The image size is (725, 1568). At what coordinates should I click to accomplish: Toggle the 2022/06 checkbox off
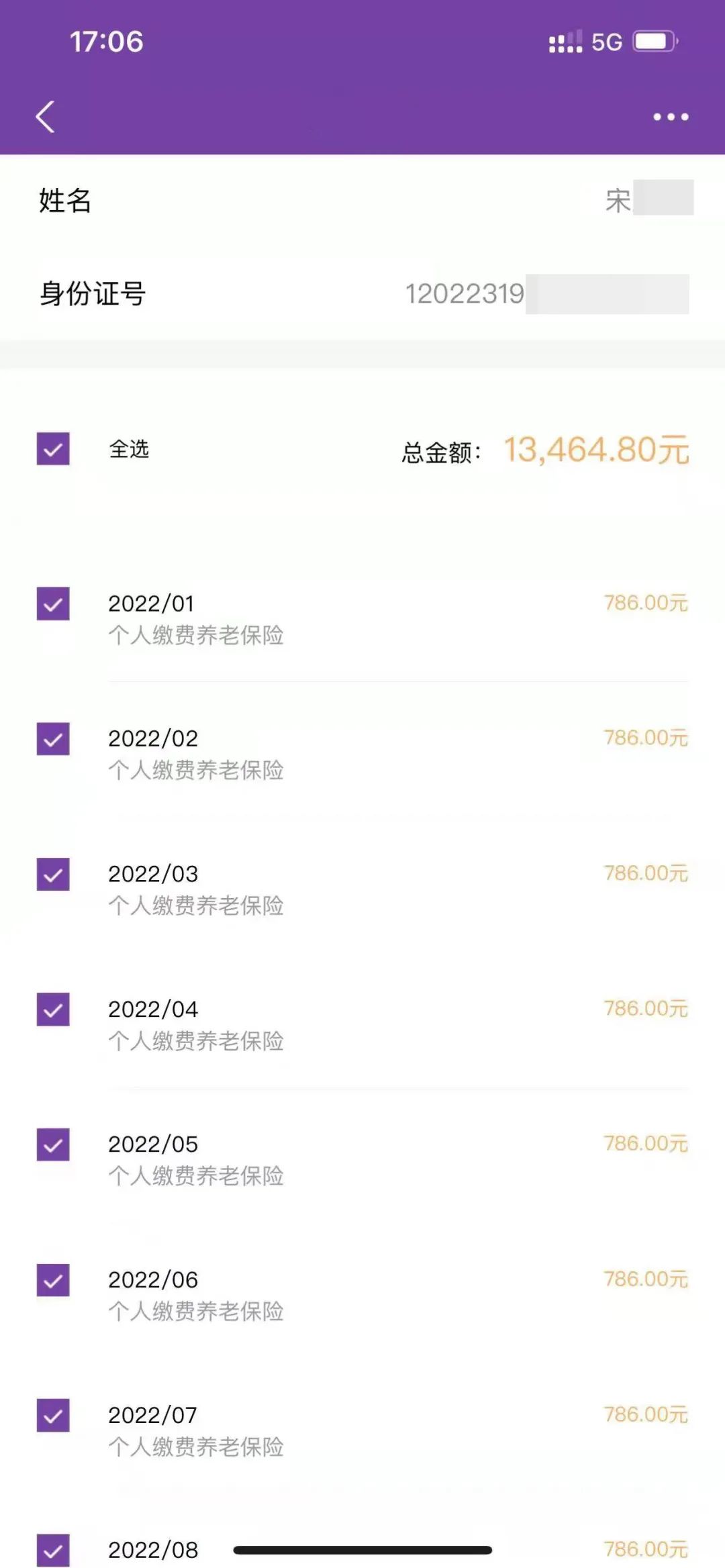coord(53,1280)
